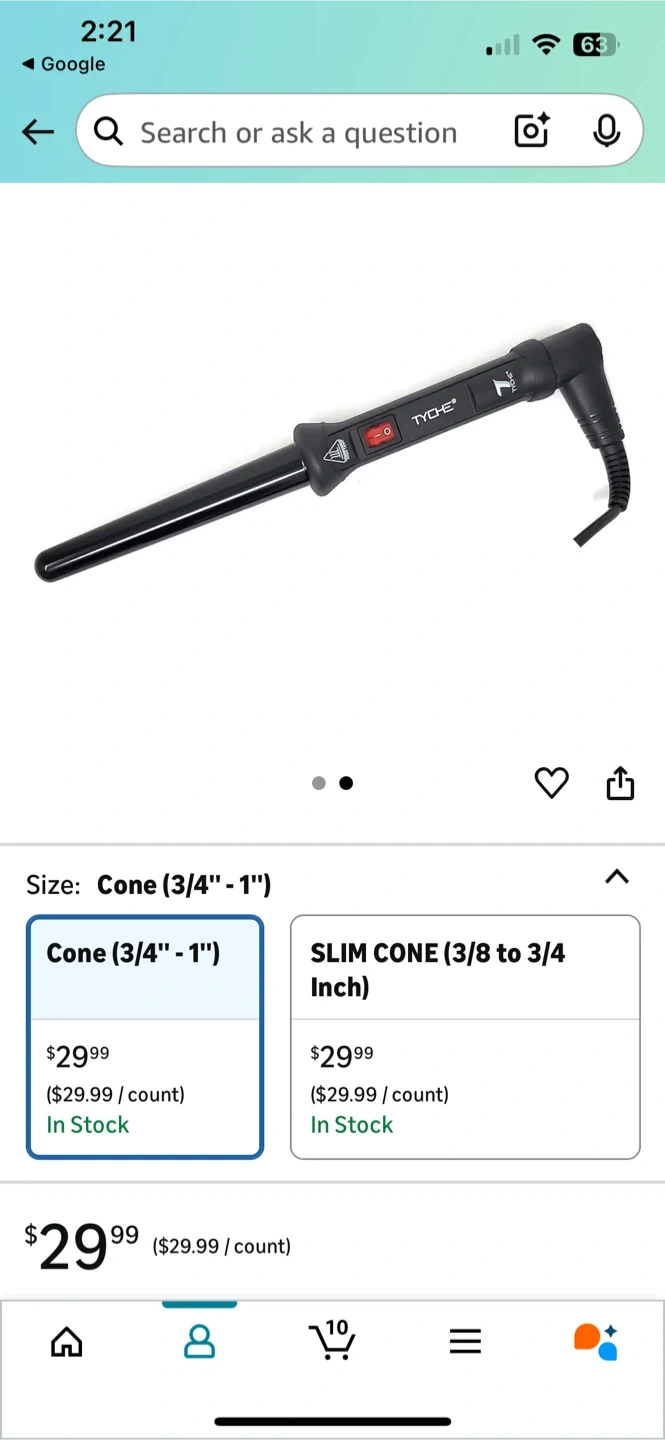The width and height of the screenshot is (665, 1440).
Task: Open the account profile tab
Action: [200, 1341]
